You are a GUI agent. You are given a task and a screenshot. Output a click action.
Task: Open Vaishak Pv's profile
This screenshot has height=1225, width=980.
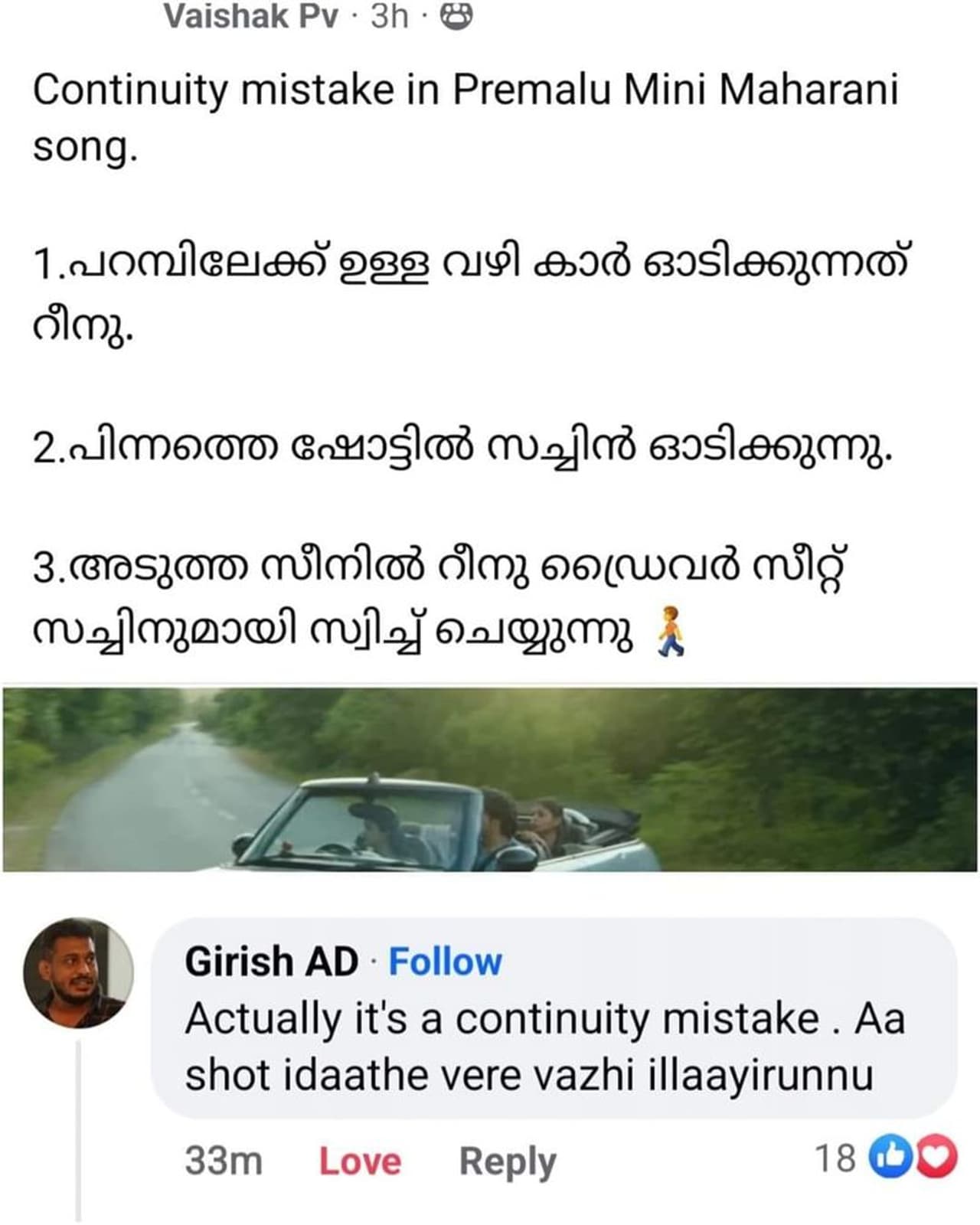click(x=250, y=16)
